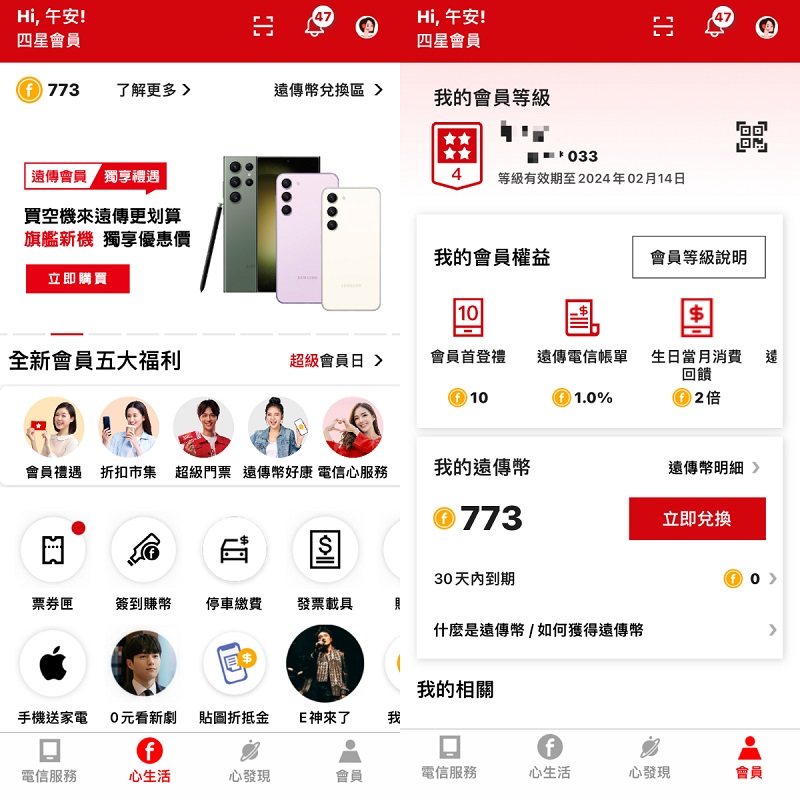Open 超級門票
The width and height of the screenshot is (800, 800).
pos(203,438)
